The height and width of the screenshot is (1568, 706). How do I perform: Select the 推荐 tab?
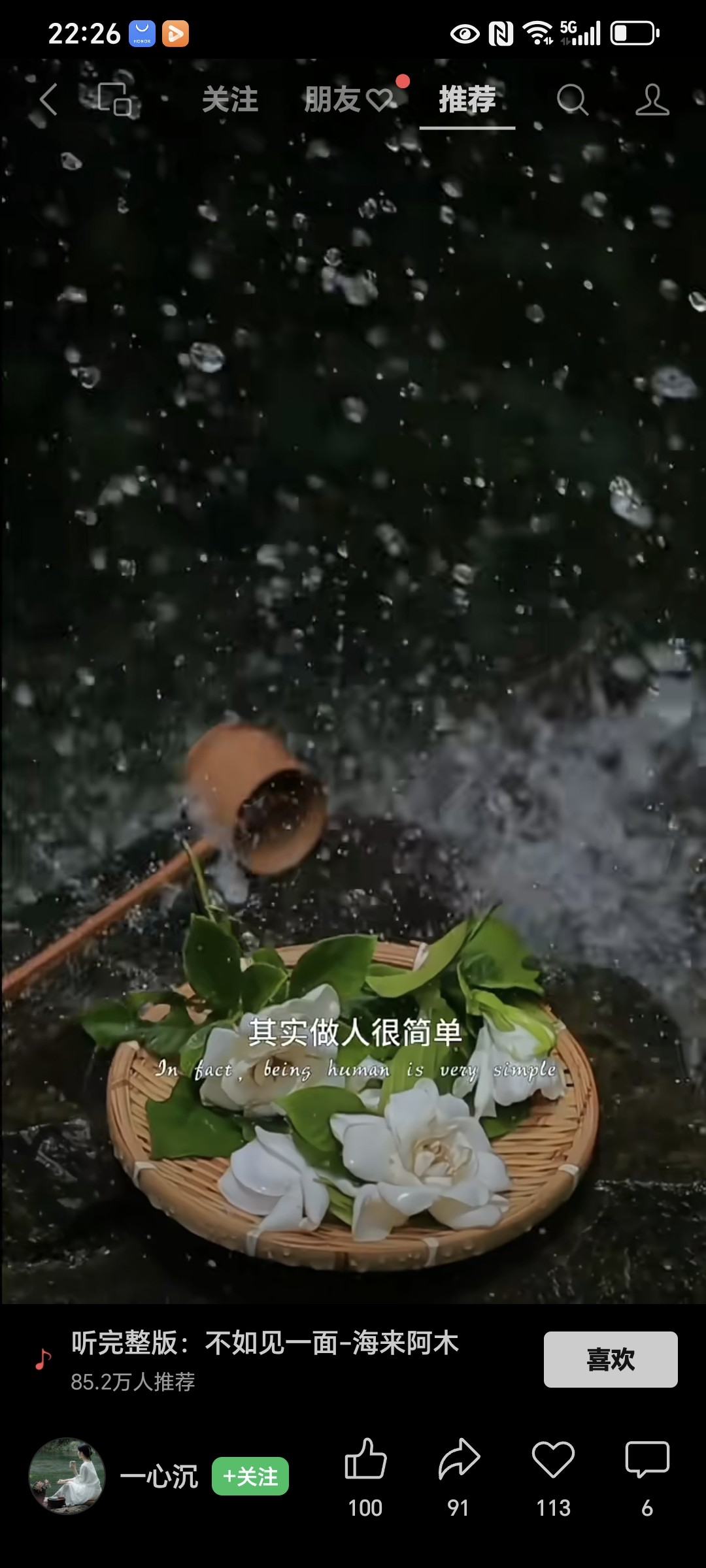(x=467, y=100)
